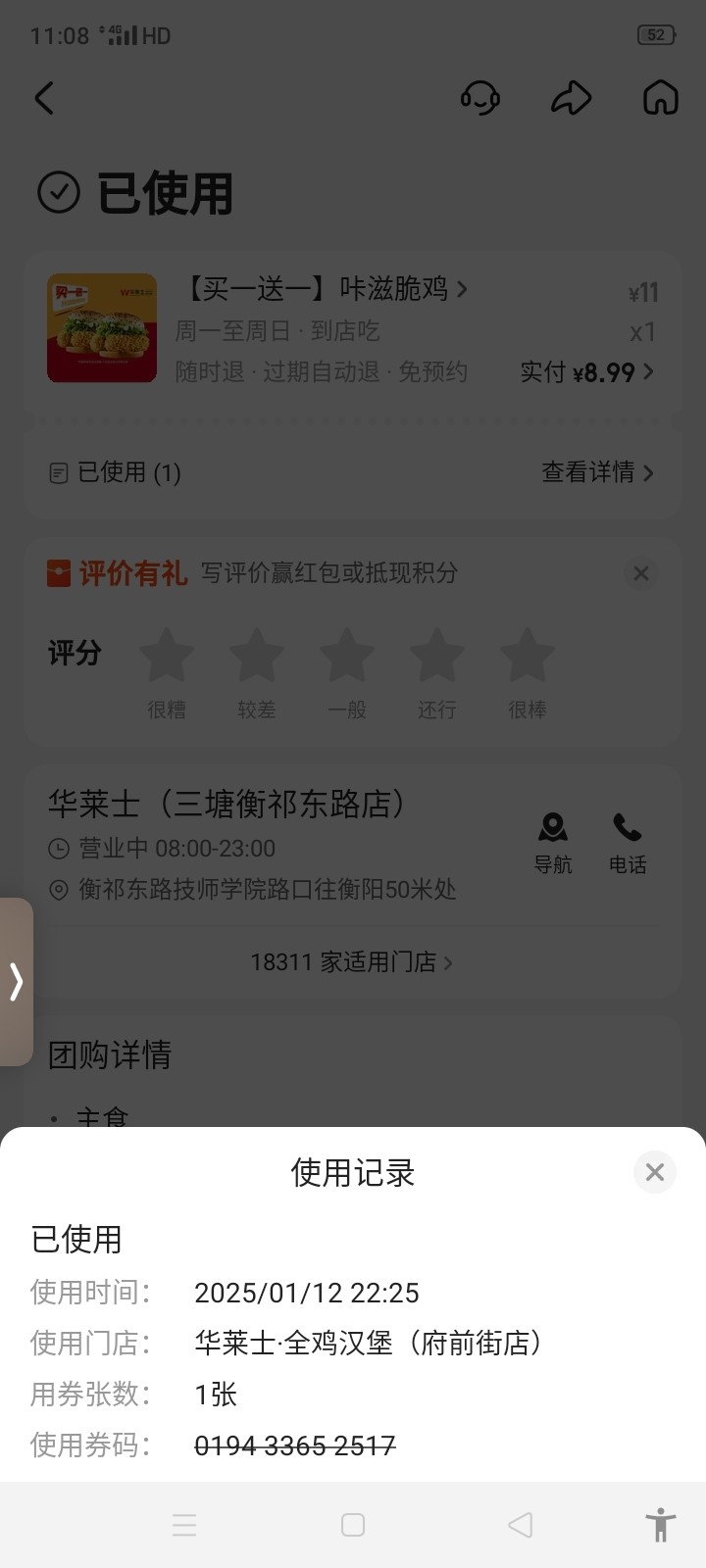View 实付 ¥8.99 payment breakdown
This screenshot has width=706, height=1568.
(586, 372)
